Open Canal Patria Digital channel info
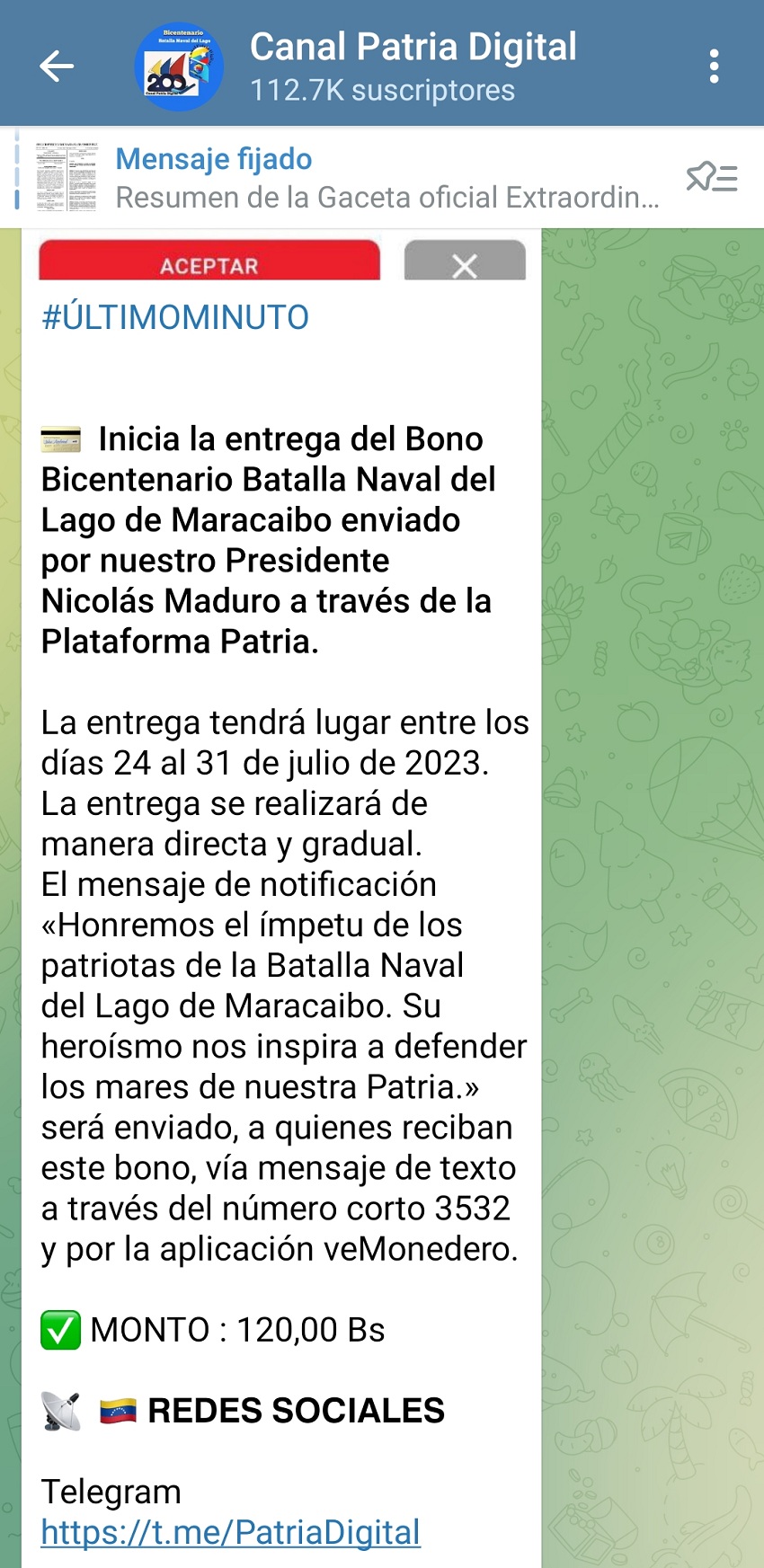This screenshot has height=1568, width=764. pos(412,66)
